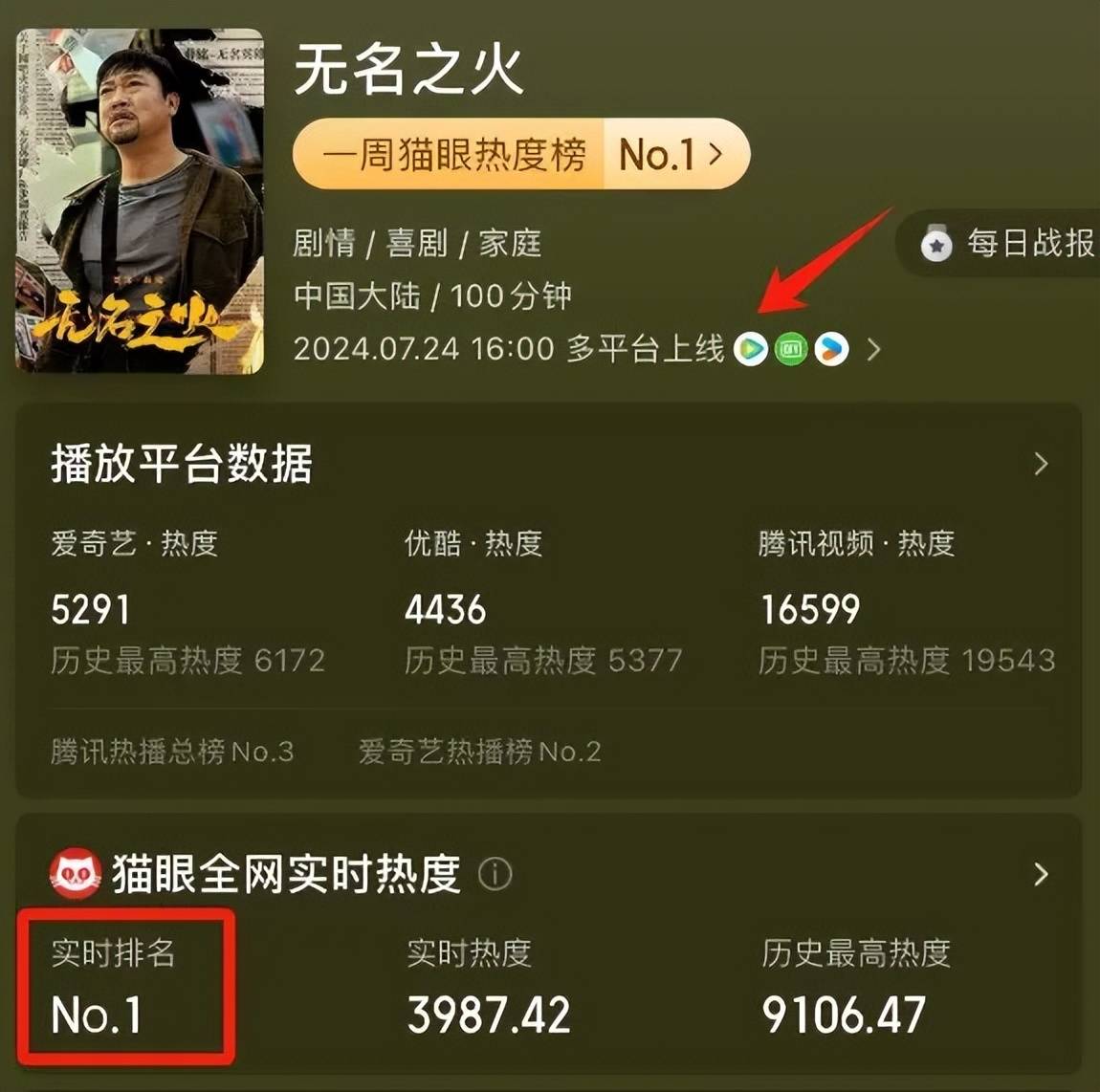
Task: Open 播放平台数据 details
Action: 1041,465
